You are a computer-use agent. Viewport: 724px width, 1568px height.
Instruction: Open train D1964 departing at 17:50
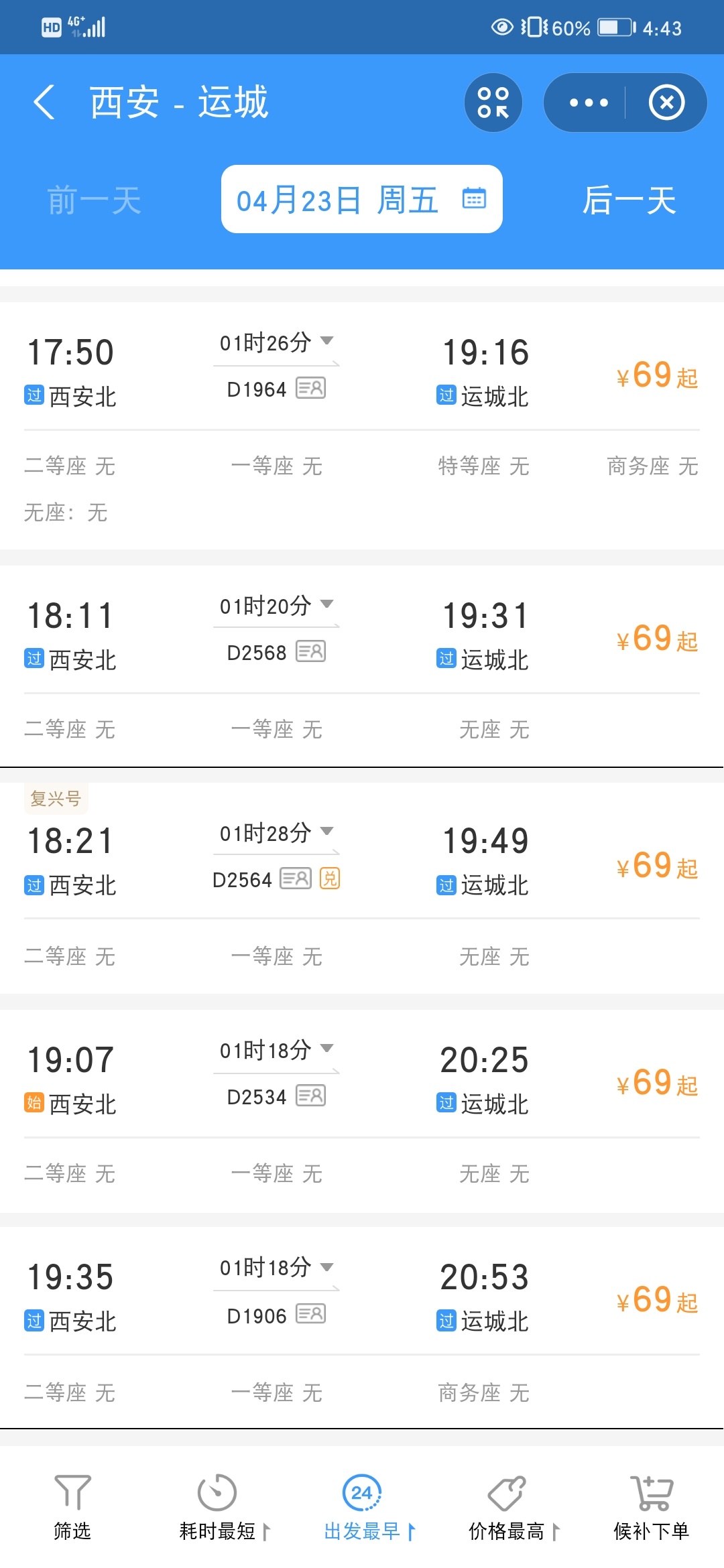(x=362, y=426)
